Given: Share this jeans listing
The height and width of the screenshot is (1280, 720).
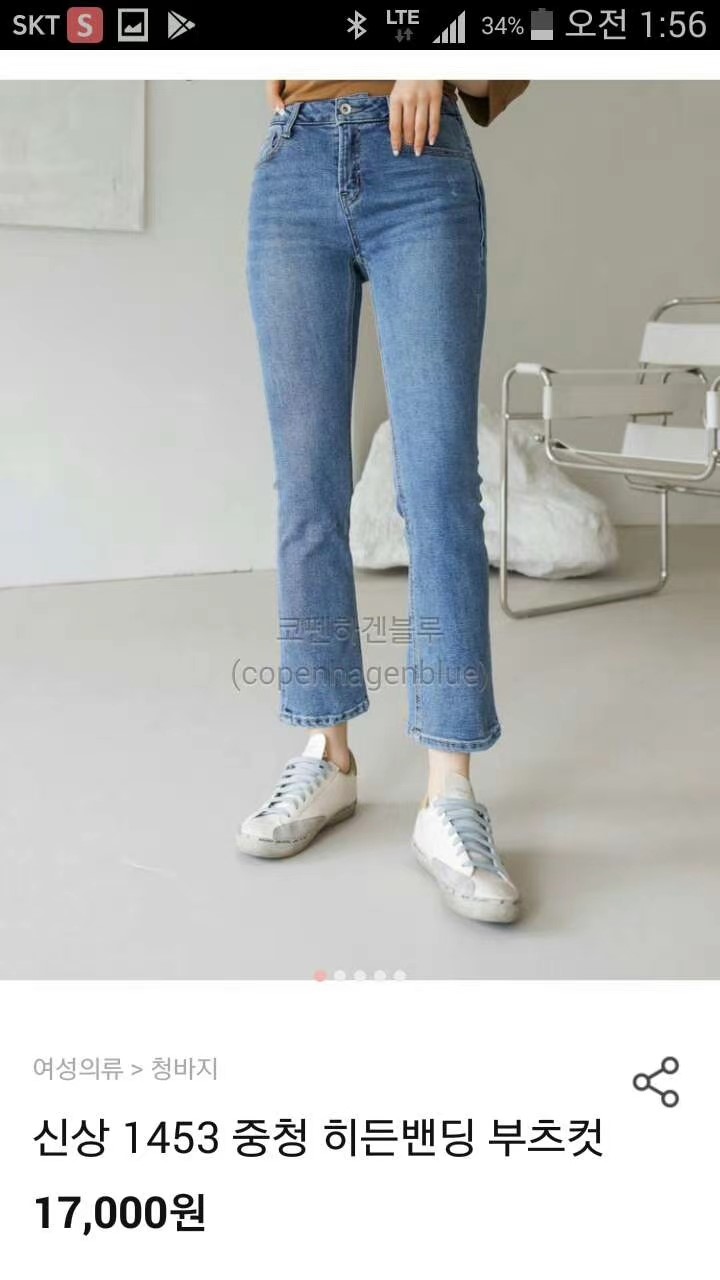Looking at the screenshot, I should [656, 1082].
